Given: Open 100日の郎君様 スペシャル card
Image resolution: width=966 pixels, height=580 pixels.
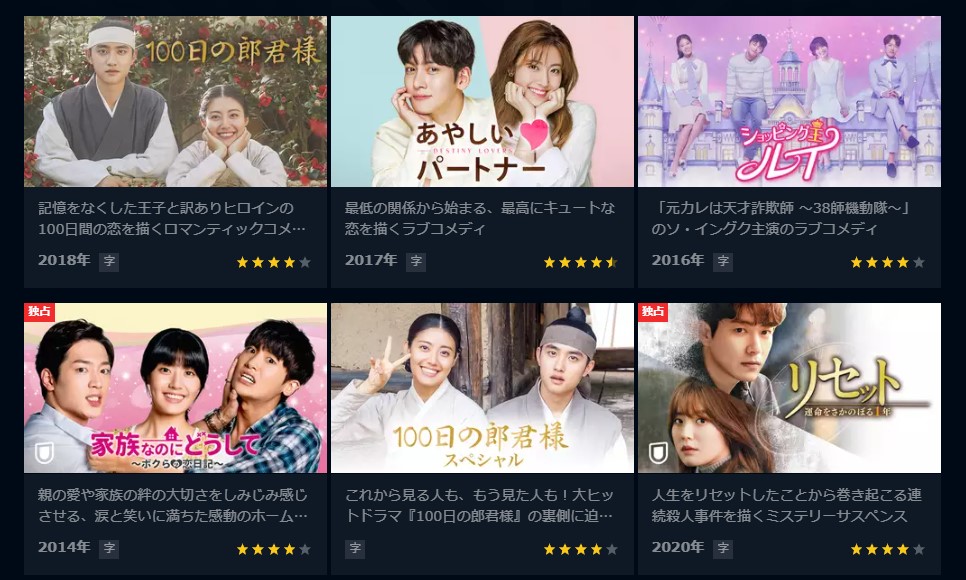Looking at the screenshot, I should pos(482,388).
